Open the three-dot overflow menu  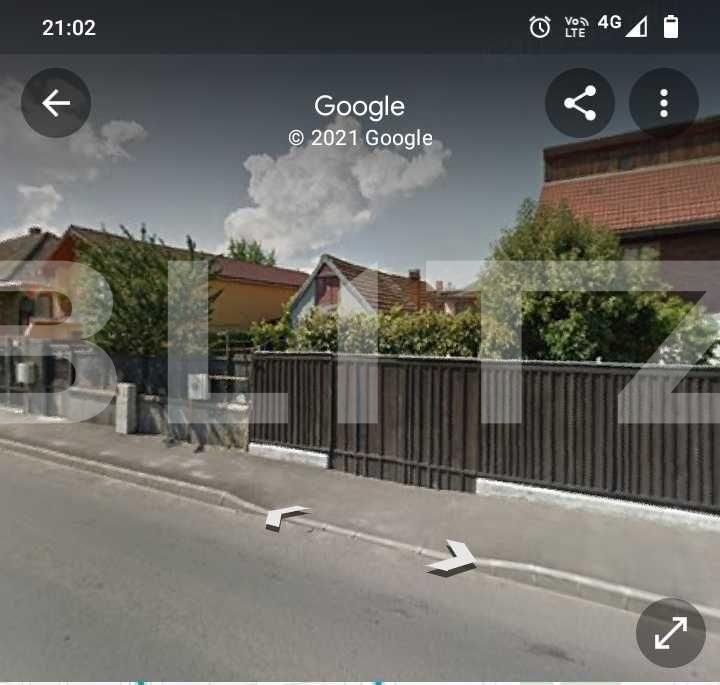click(x=664, y=103)
